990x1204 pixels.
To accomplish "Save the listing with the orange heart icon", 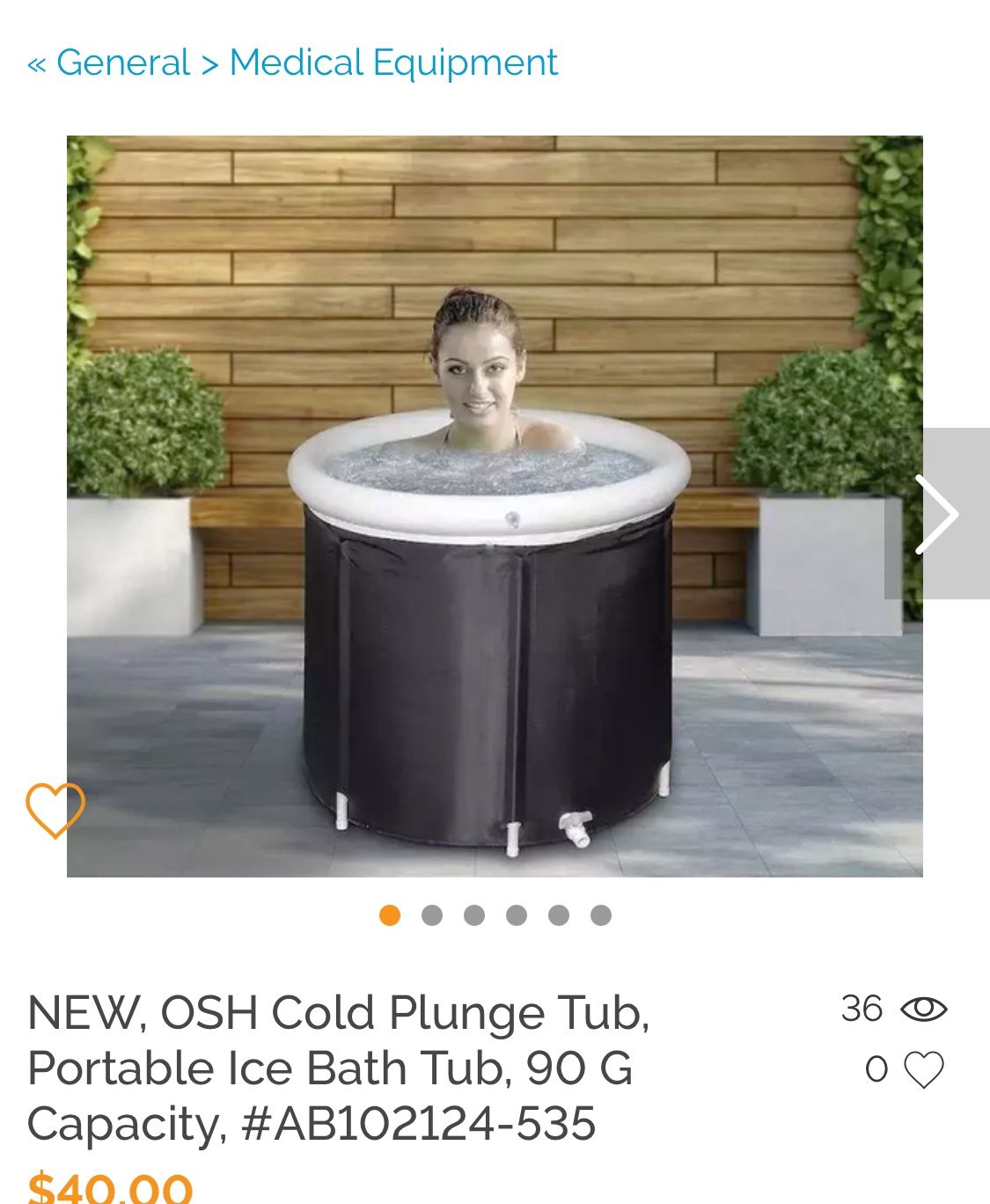I will click(55, 810).
